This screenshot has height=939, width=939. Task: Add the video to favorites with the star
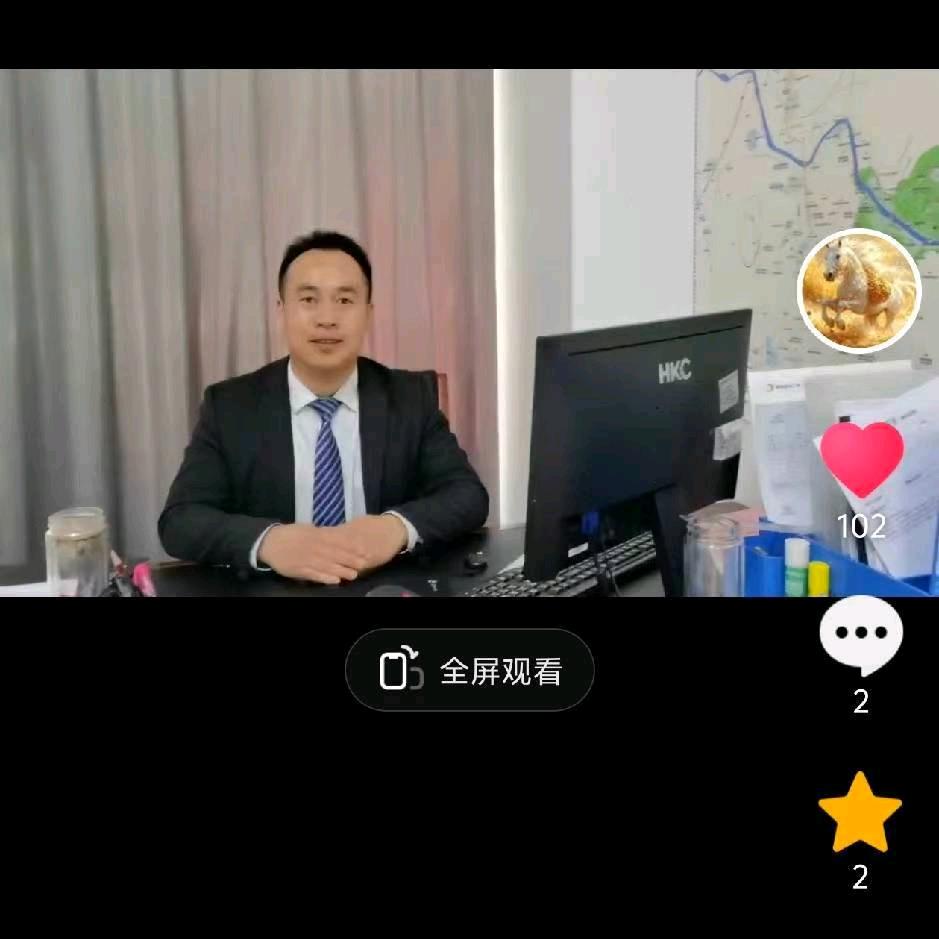click(x=860, y=811)
